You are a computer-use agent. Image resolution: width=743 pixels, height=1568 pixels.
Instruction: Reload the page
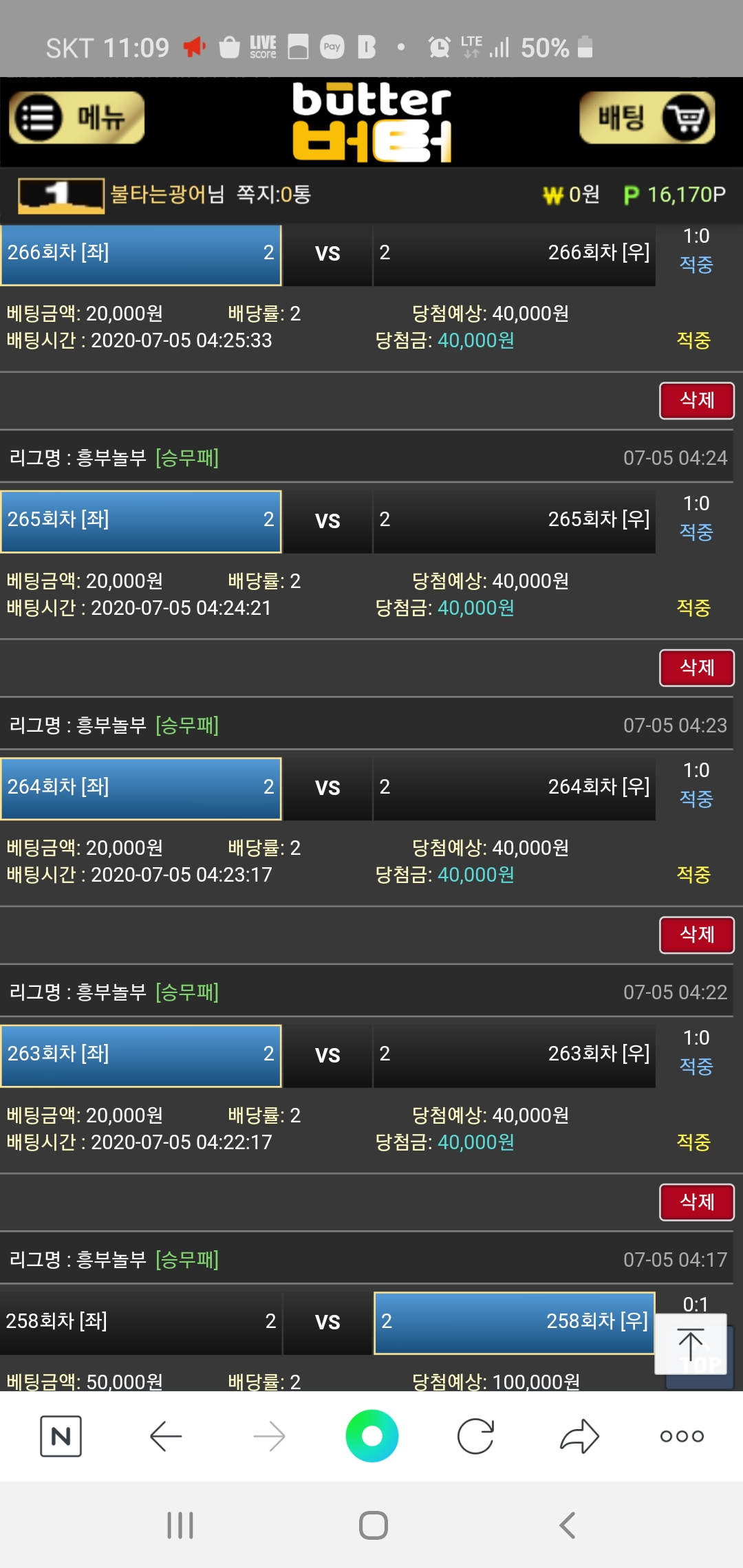point(475,1436)
